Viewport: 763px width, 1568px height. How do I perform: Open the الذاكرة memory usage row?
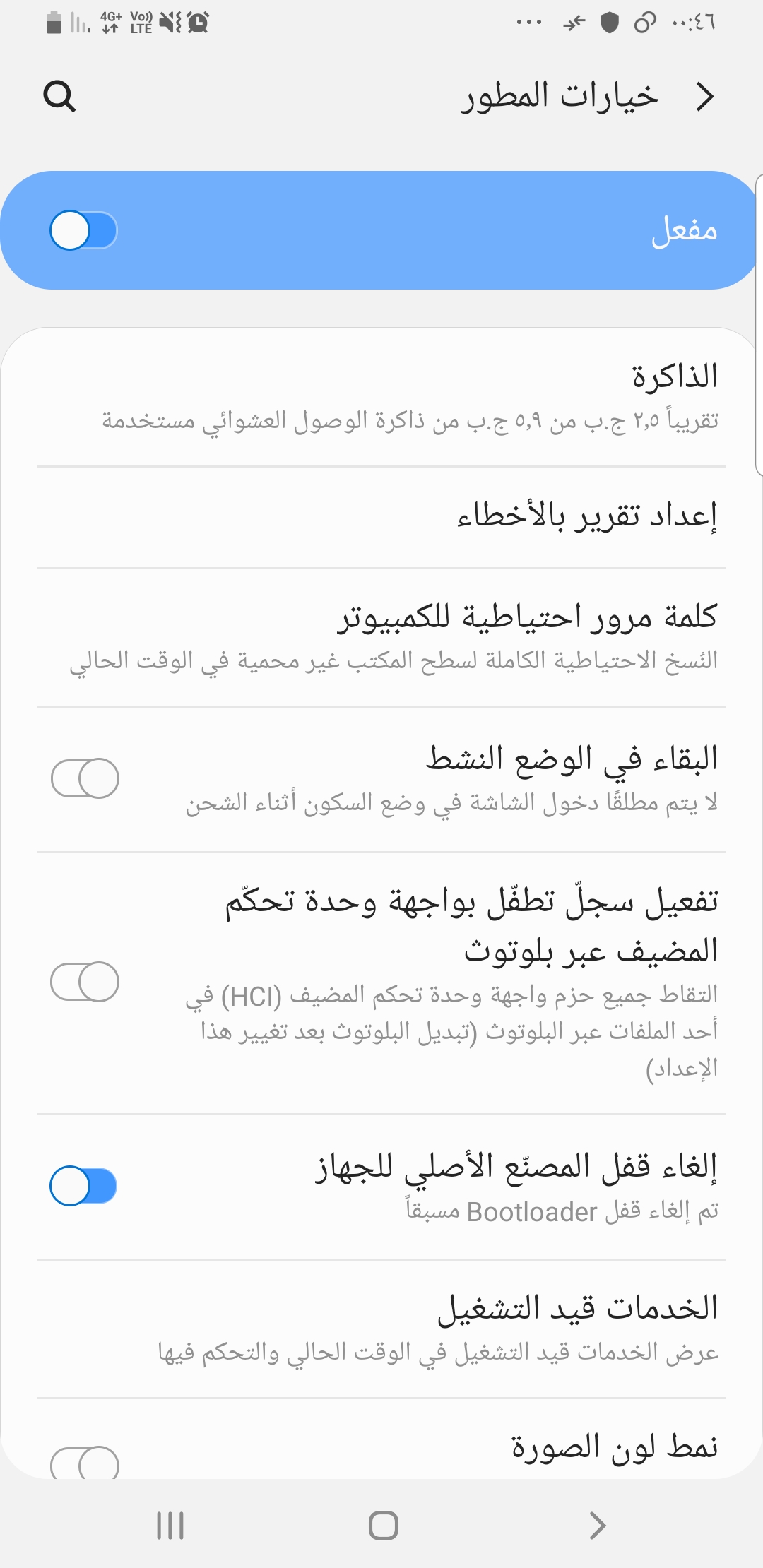[381, 397]
